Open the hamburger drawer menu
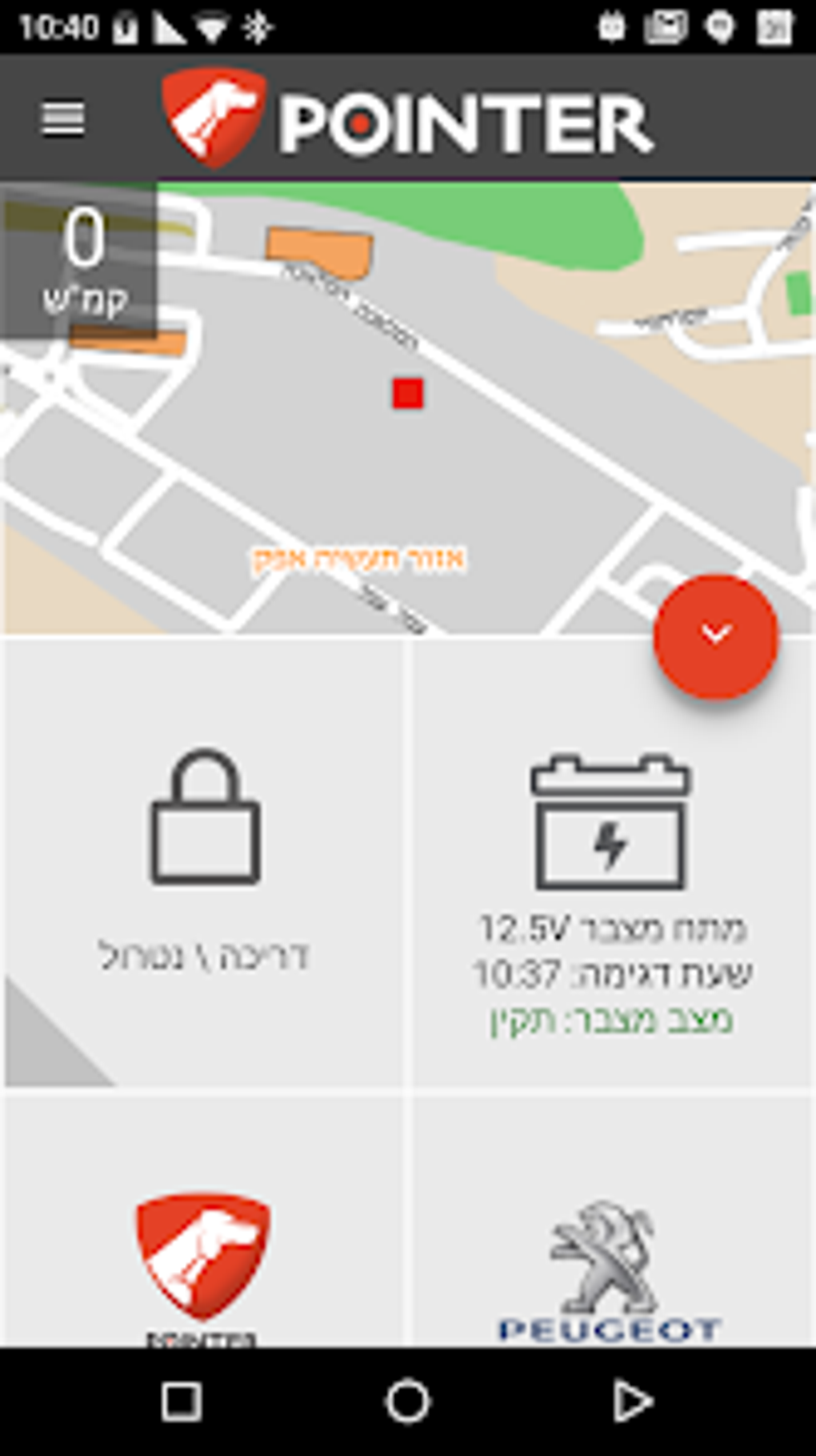 [62, 118]
